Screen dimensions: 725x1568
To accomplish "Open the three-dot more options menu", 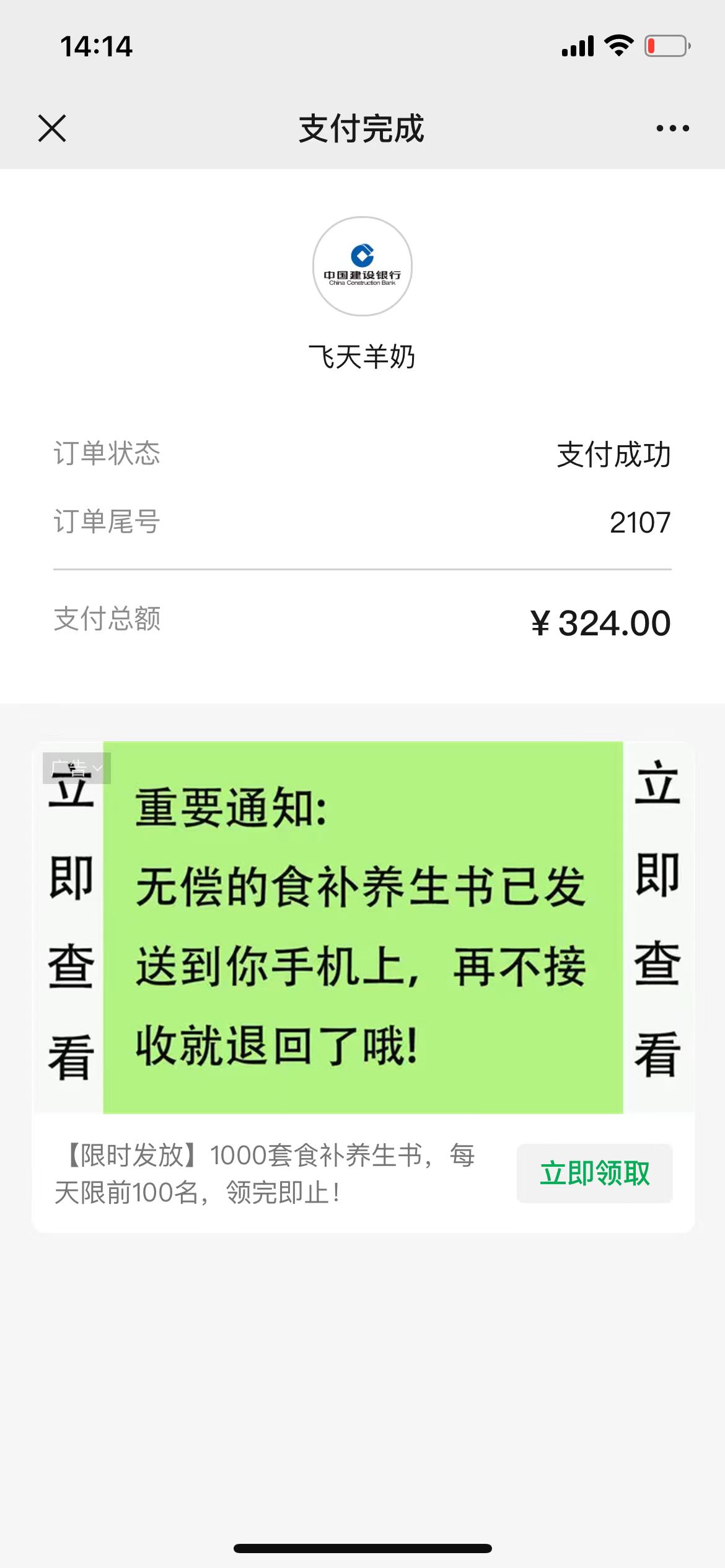I will point(672,128).
